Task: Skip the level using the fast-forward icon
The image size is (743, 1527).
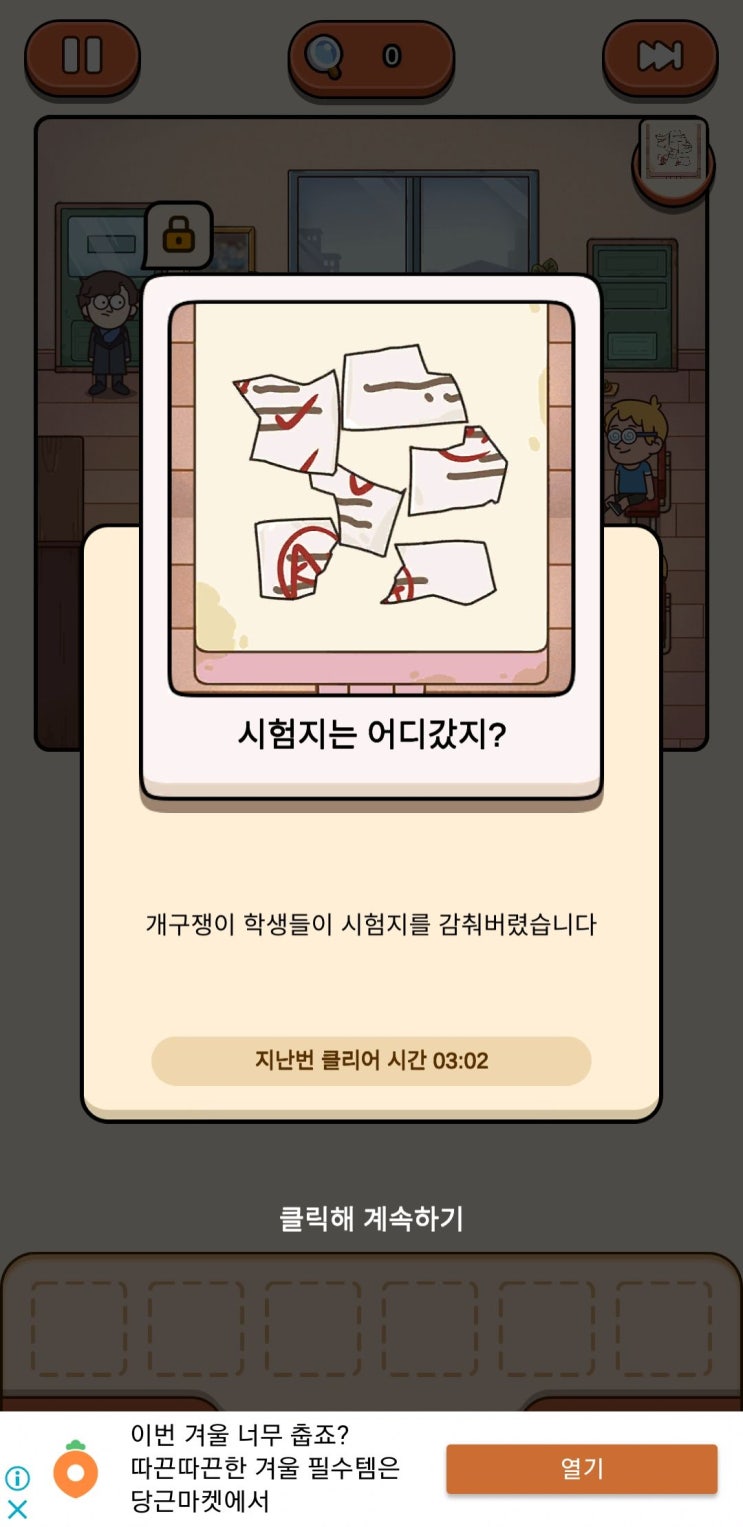Action: (x=660, y=57)
